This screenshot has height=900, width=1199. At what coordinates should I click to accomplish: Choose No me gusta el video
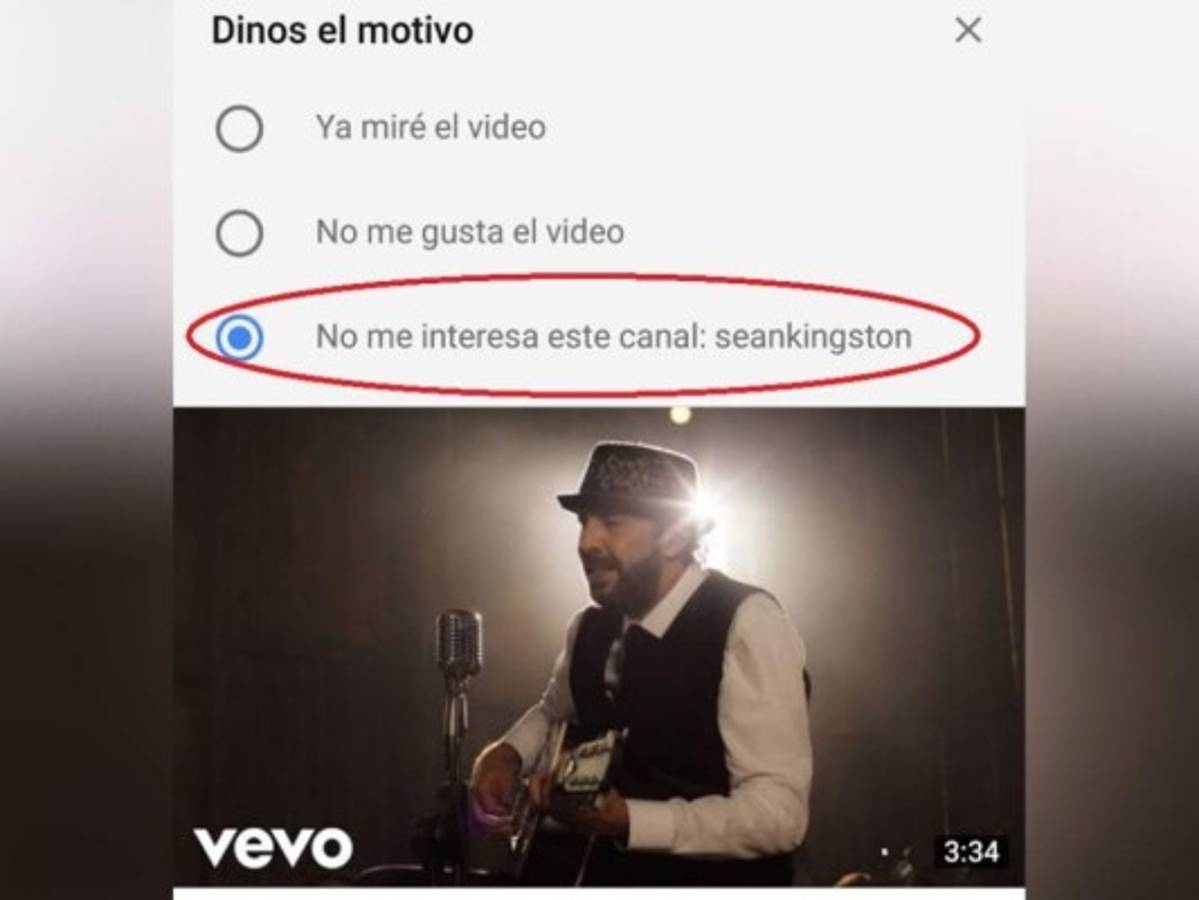(240, 234)
